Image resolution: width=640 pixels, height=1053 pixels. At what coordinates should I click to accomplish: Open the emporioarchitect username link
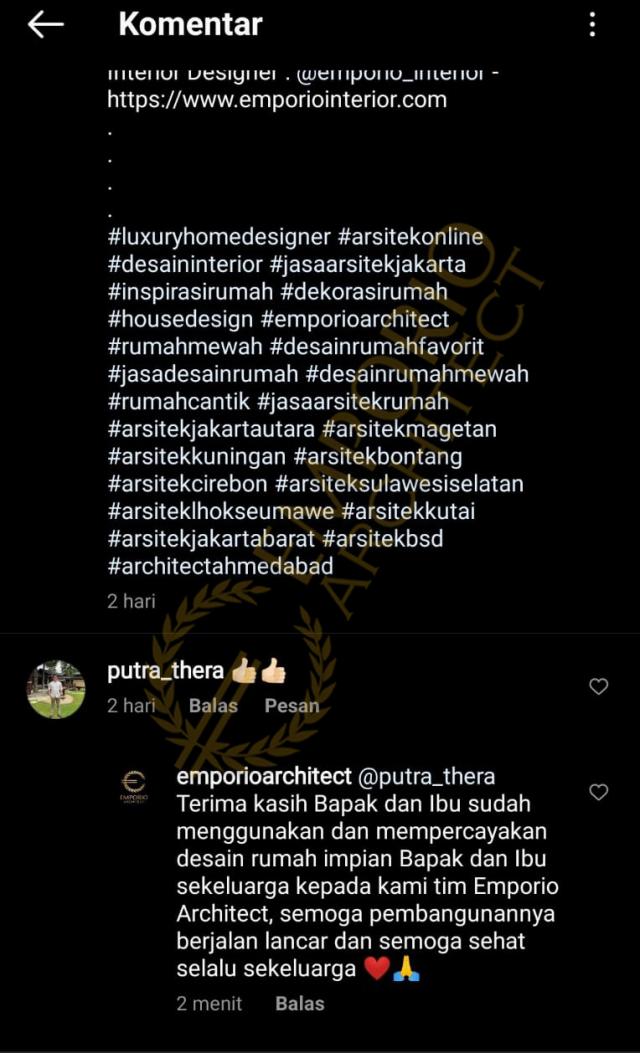click(x=264, y=776)
